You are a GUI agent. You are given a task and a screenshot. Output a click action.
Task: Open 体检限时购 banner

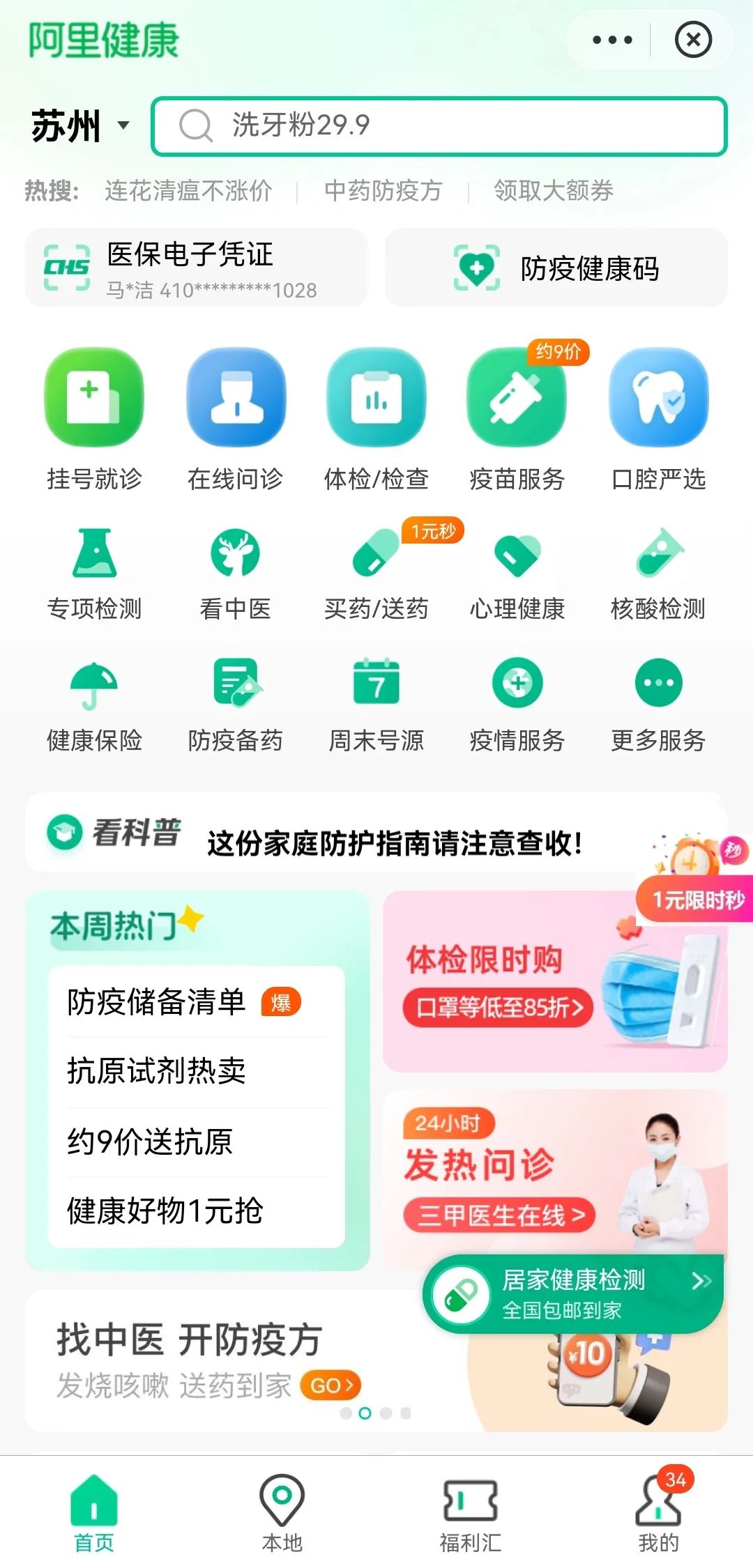tap(554, 981)
